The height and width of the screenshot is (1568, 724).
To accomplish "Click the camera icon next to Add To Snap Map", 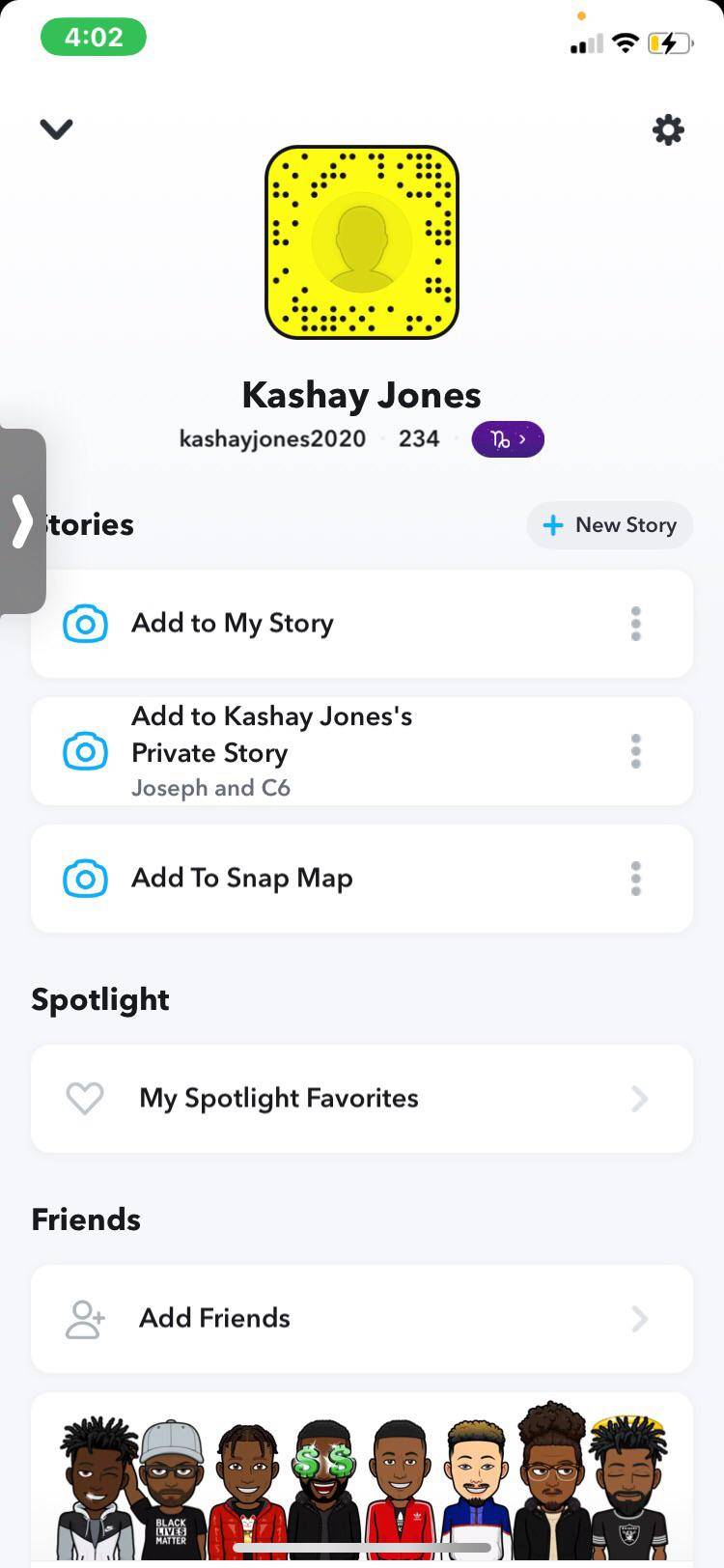I will coord(85,879).
